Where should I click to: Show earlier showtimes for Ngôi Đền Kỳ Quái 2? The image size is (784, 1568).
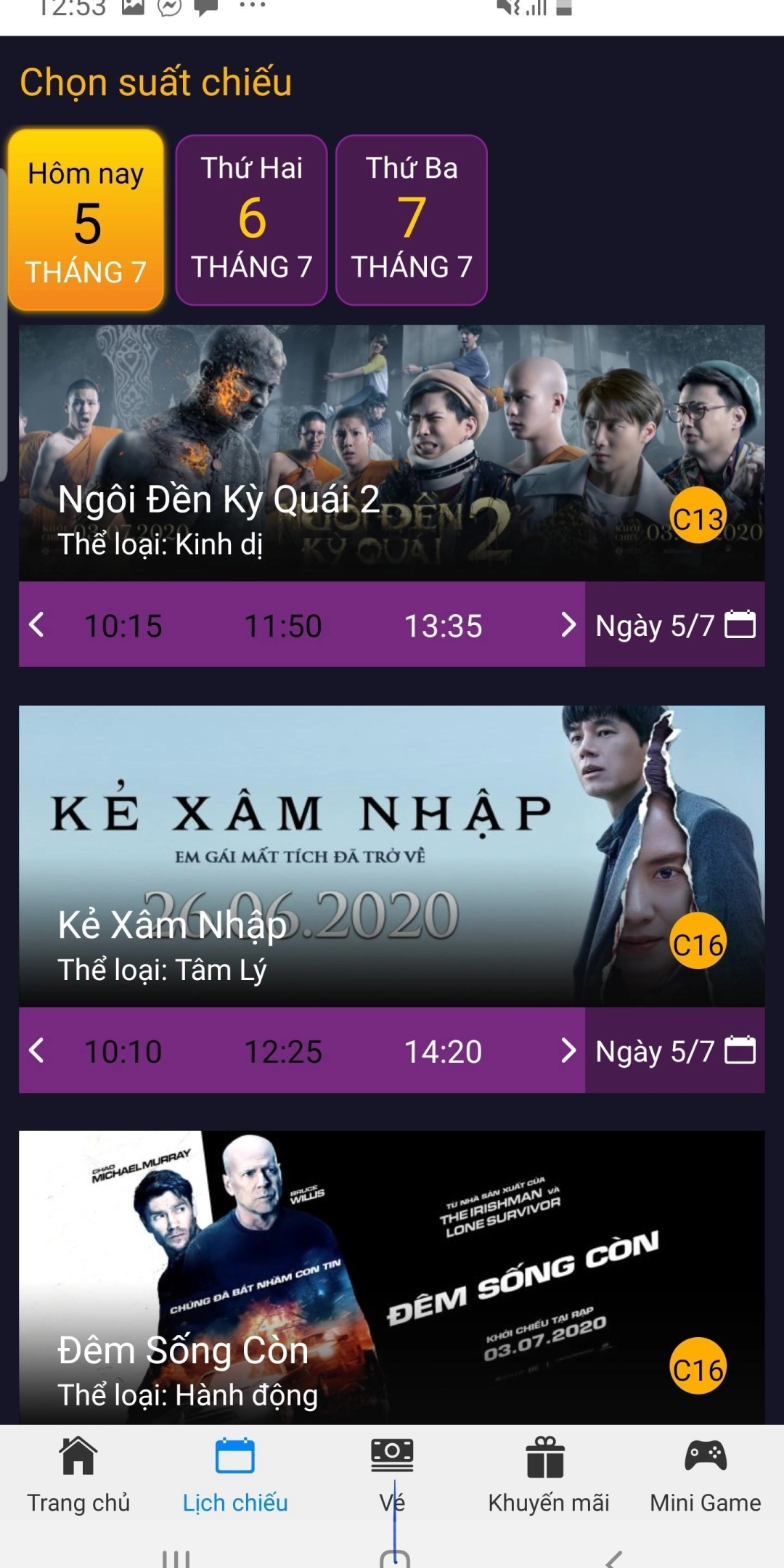(x=37, y=624)
